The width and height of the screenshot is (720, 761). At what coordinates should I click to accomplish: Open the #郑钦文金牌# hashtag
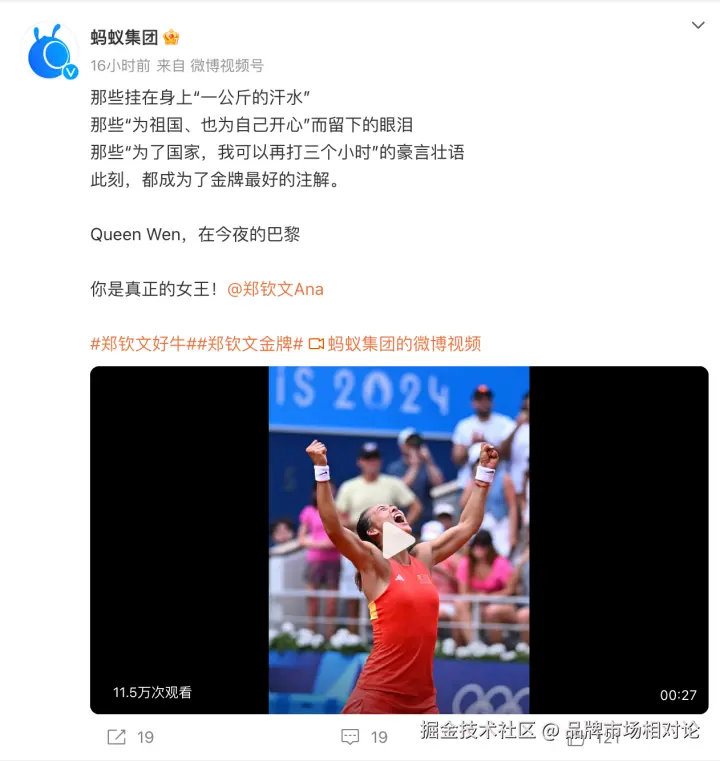tap(250, 343)
